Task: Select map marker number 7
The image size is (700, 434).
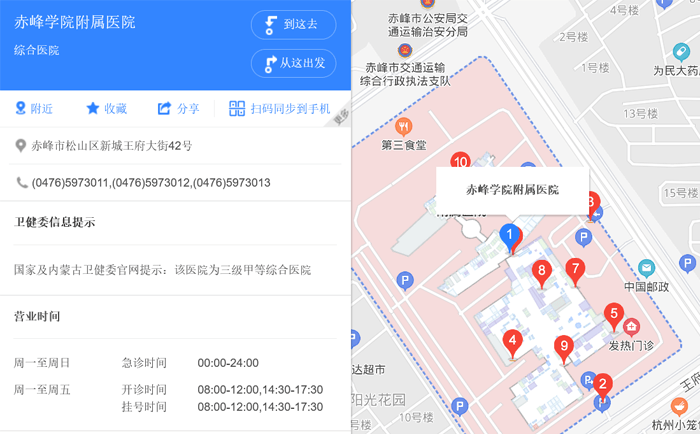Action: [x=574, y=269]
